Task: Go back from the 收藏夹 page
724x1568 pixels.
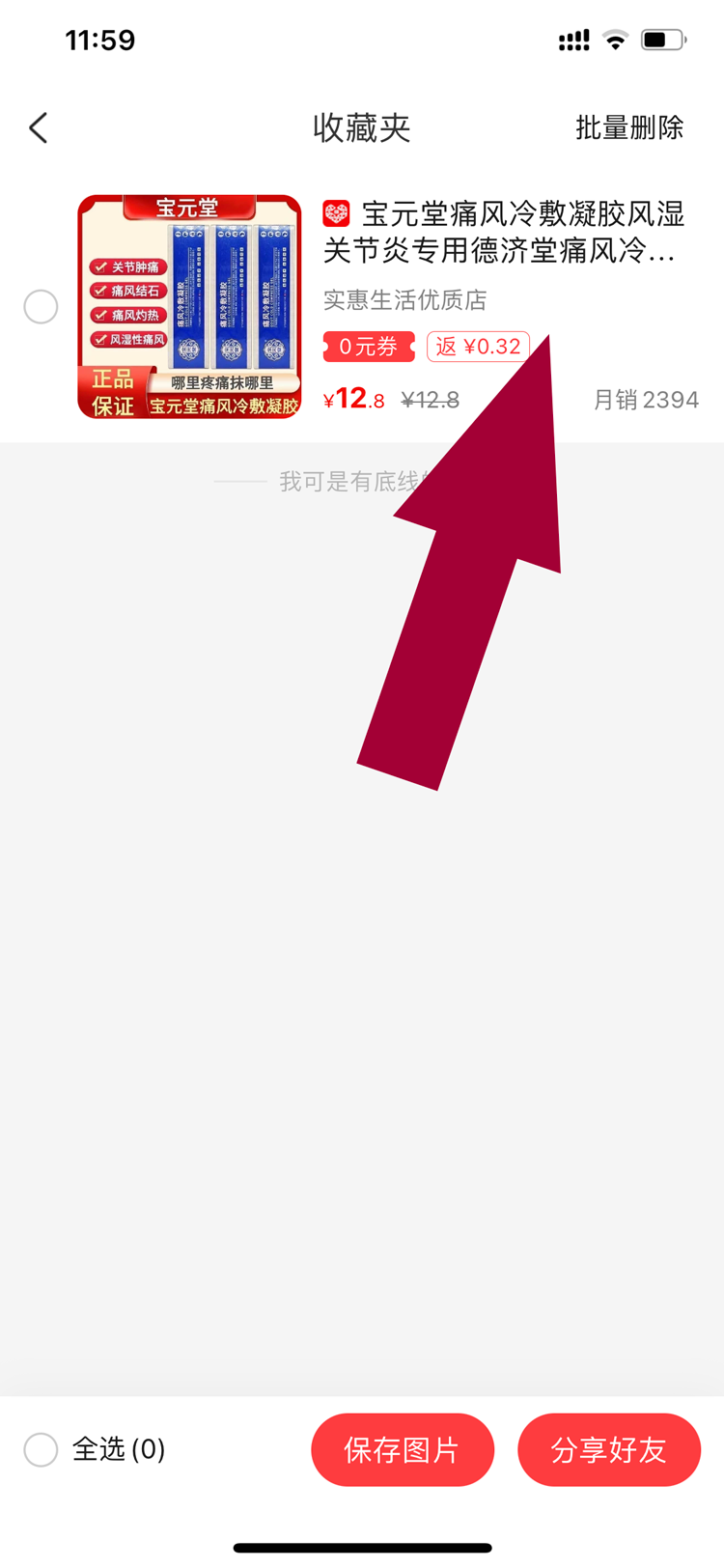Action: (39, 127)
